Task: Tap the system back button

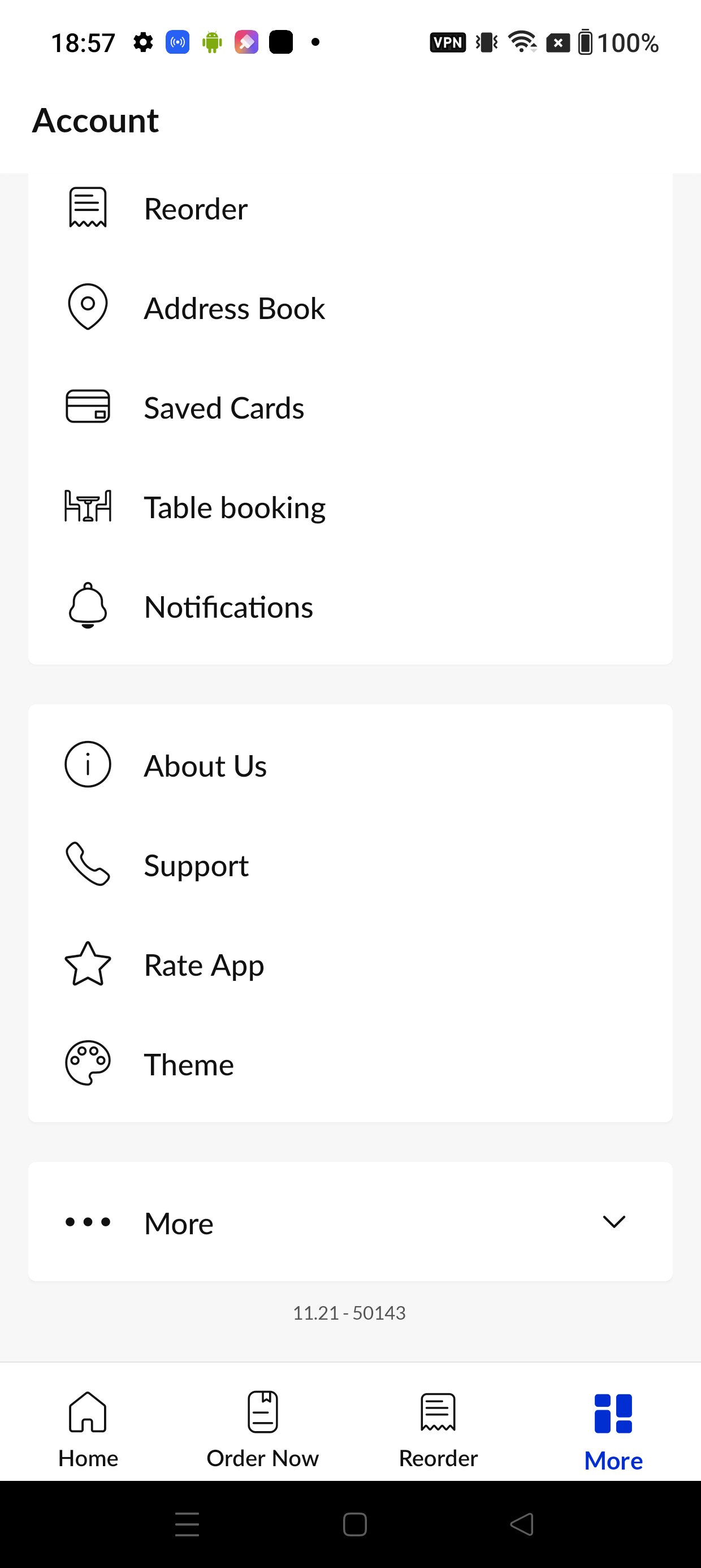Action: pos(521,1524)
